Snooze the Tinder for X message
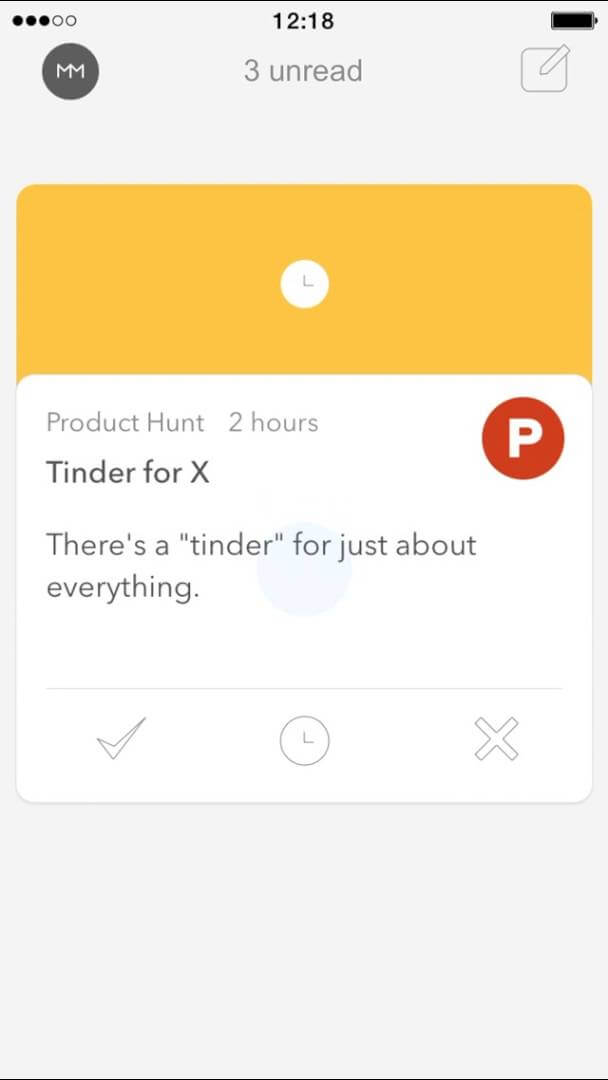Viewport: 608px width, 1080px height. (304, 741)
